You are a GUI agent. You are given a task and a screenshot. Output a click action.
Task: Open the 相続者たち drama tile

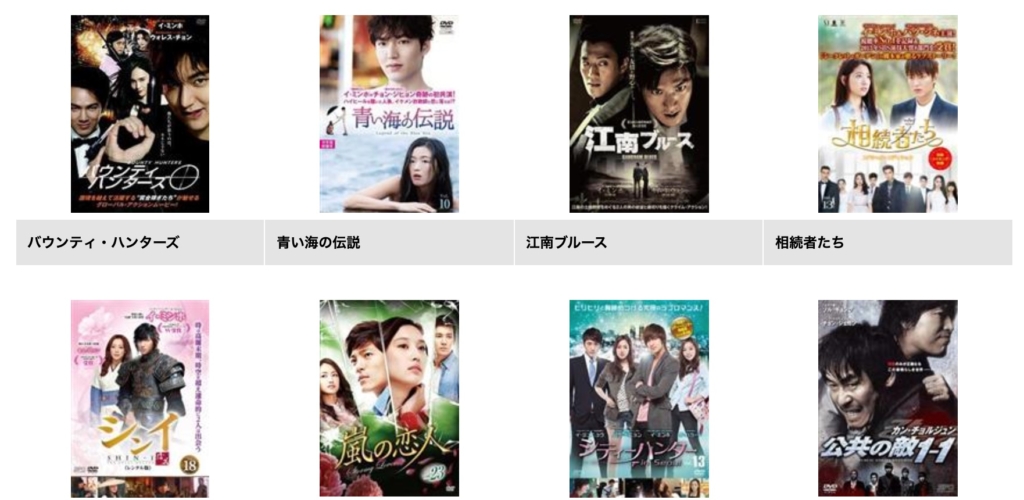click(887, 114)
